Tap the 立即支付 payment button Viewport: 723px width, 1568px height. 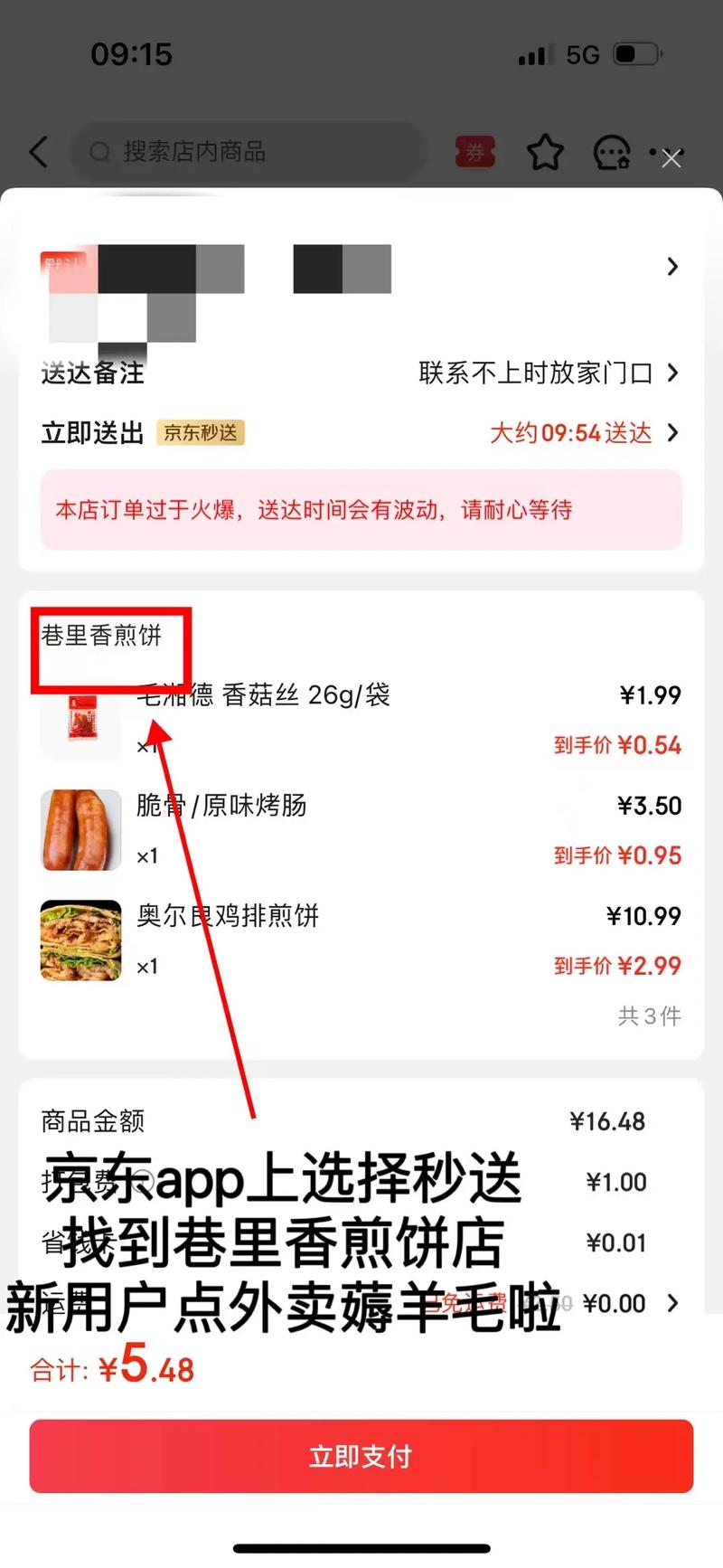(x=361, y=1456)
